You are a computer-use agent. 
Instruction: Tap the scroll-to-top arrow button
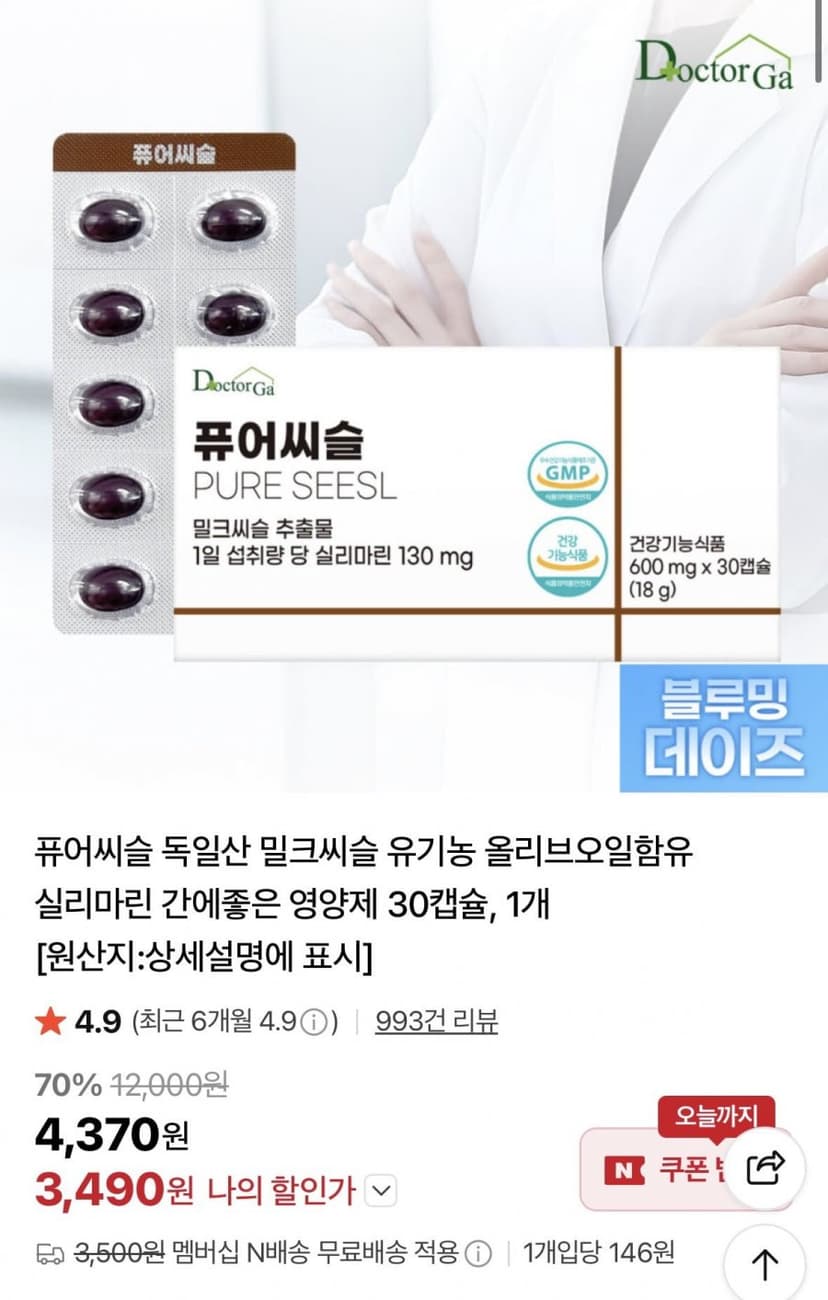pos(764,1262)
